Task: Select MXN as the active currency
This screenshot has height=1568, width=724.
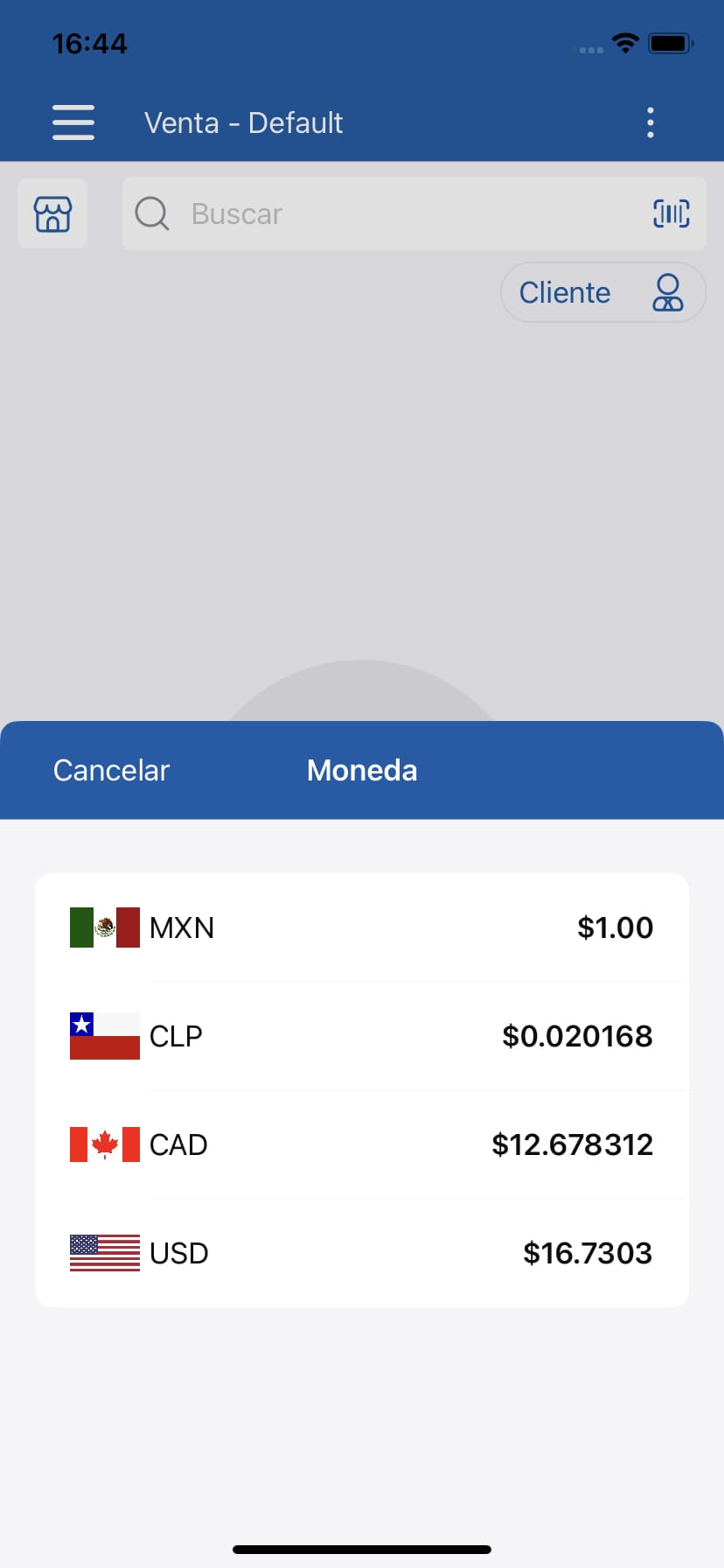Action: tap(362, 927)
